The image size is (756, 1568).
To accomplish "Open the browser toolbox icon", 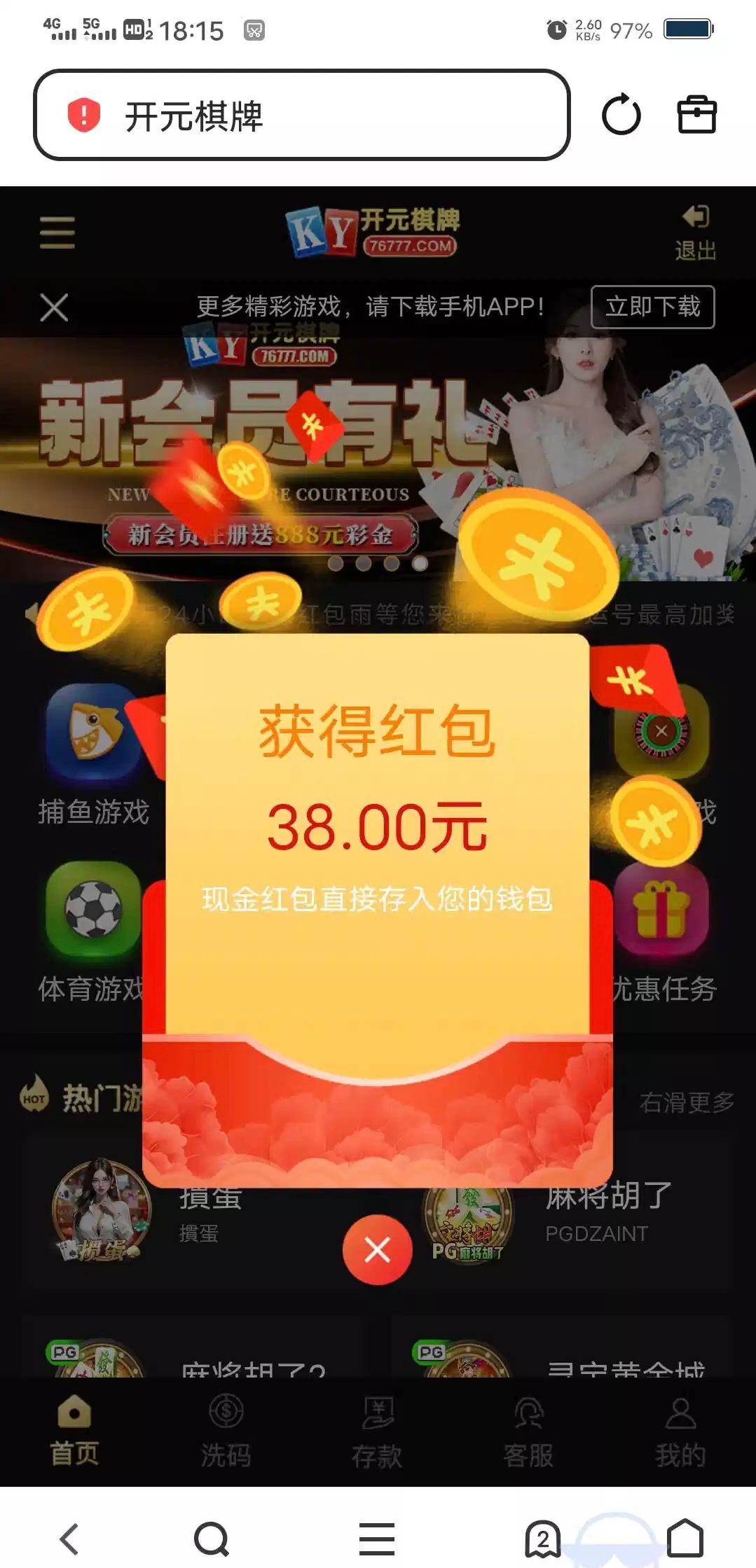I will point(696,116).
